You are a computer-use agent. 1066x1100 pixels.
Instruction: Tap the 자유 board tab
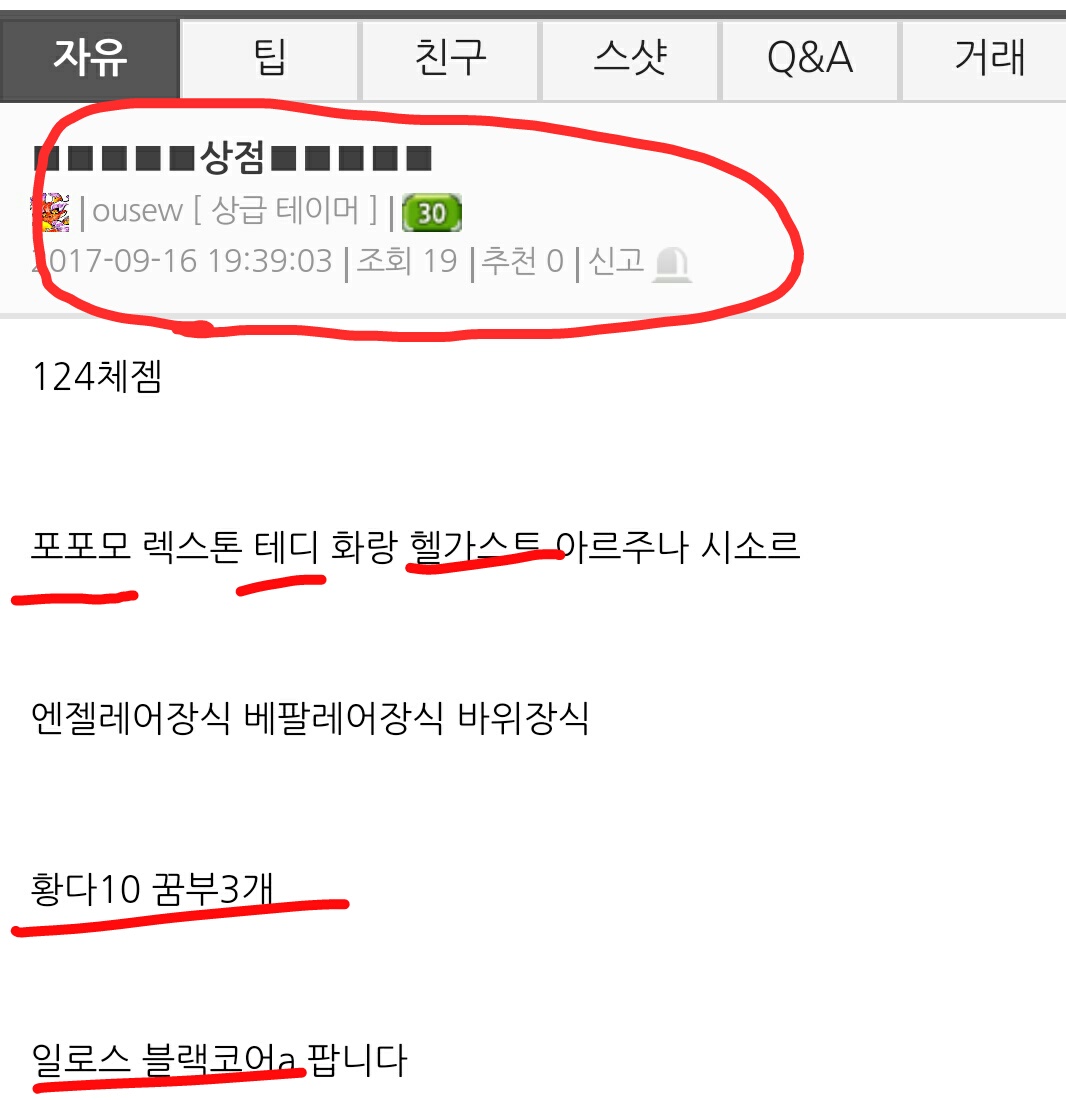(90, 59)
